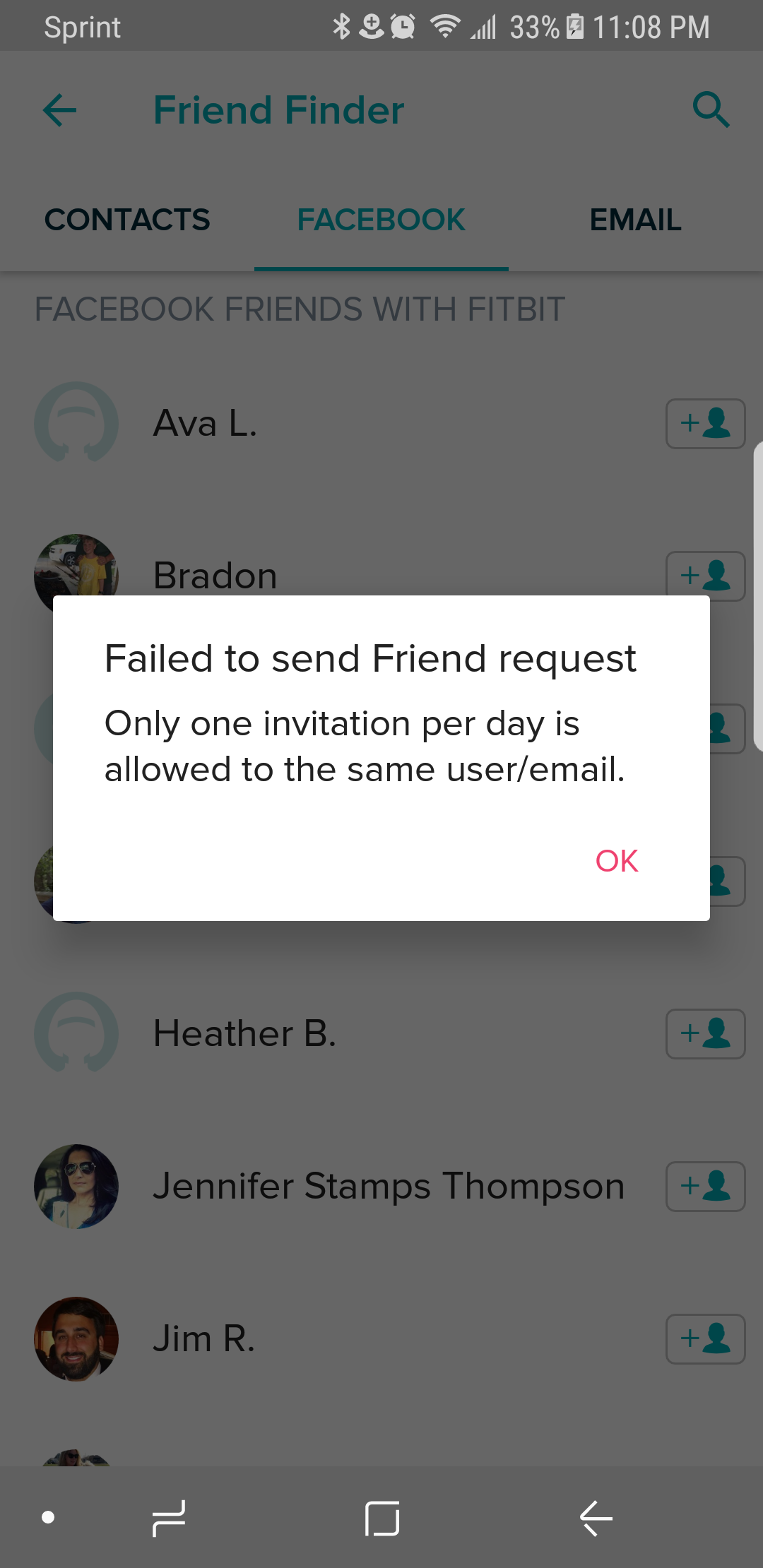Add Jennifer Stamps Thompson as friend

tap(706, 1187)
